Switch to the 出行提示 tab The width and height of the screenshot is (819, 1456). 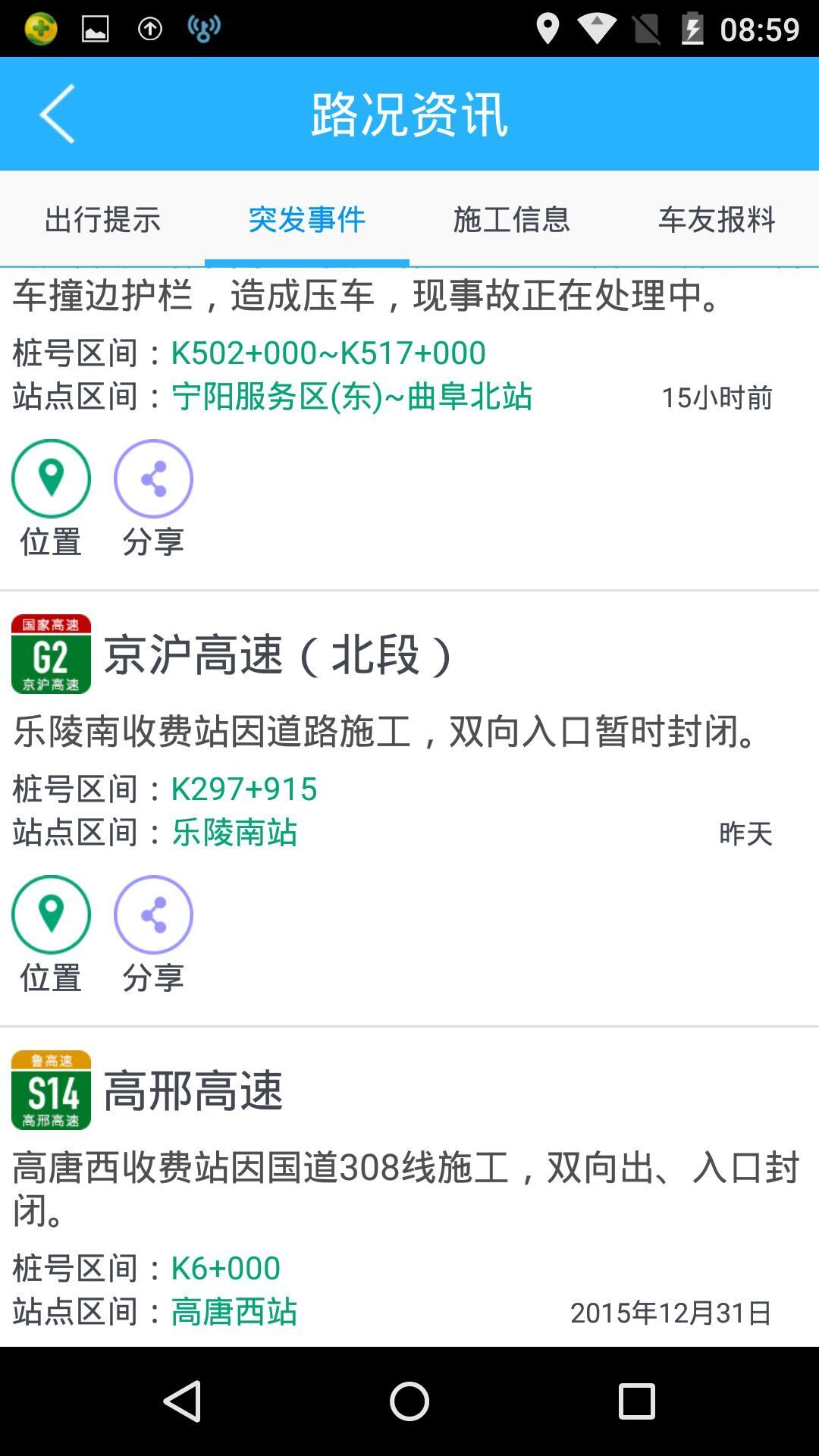[102, 219]
